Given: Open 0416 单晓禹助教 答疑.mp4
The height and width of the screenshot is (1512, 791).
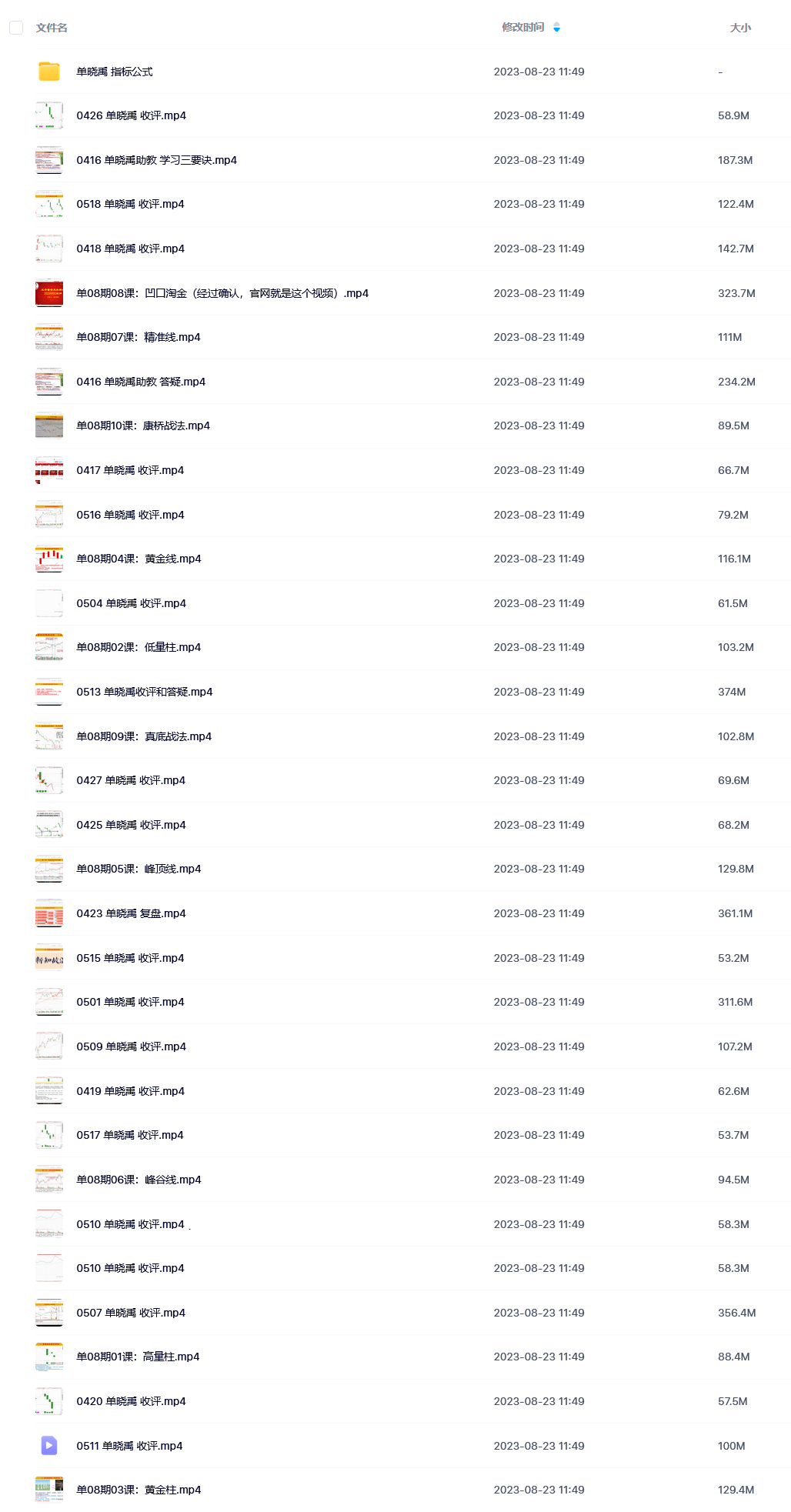Looking at the screenshot, I should click(141, 382).
